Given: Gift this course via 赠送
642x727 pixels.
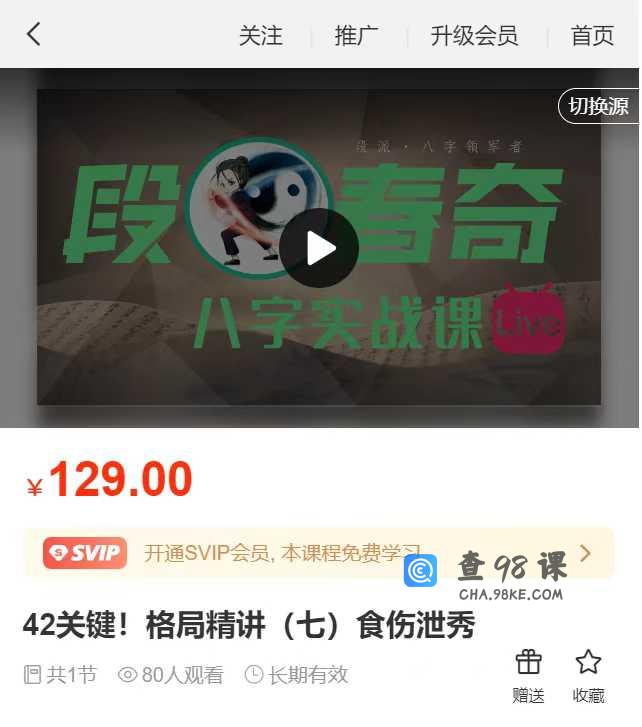Looking at the screenshot, I should coord(528,675).
